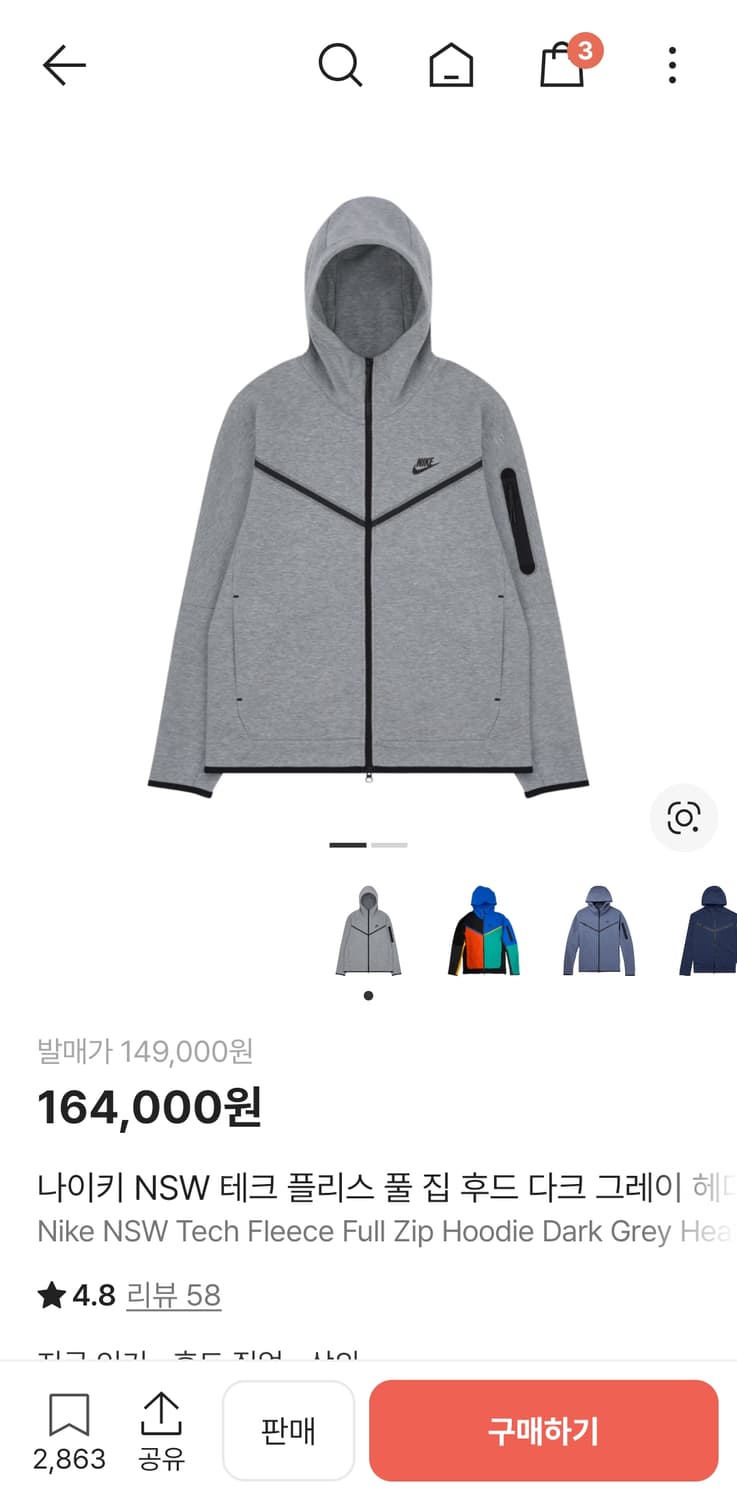The width and height of the screenshot is (737, 1500).
Task: Switch to the blue colorway variant
Action: [484, 930]
